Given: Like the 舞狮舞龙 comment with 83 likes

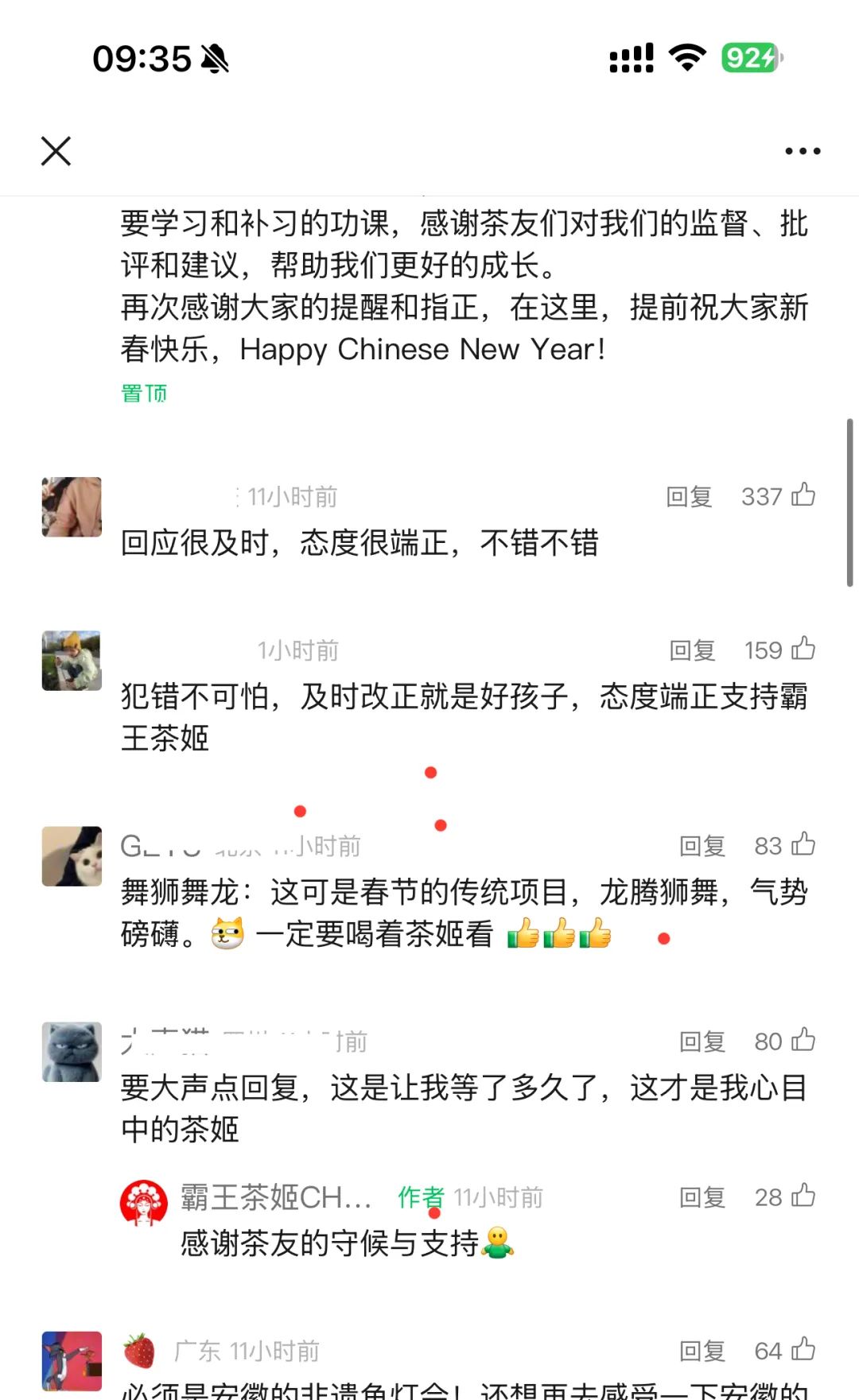Looking at the screenshot, I should tap(803, 845).
